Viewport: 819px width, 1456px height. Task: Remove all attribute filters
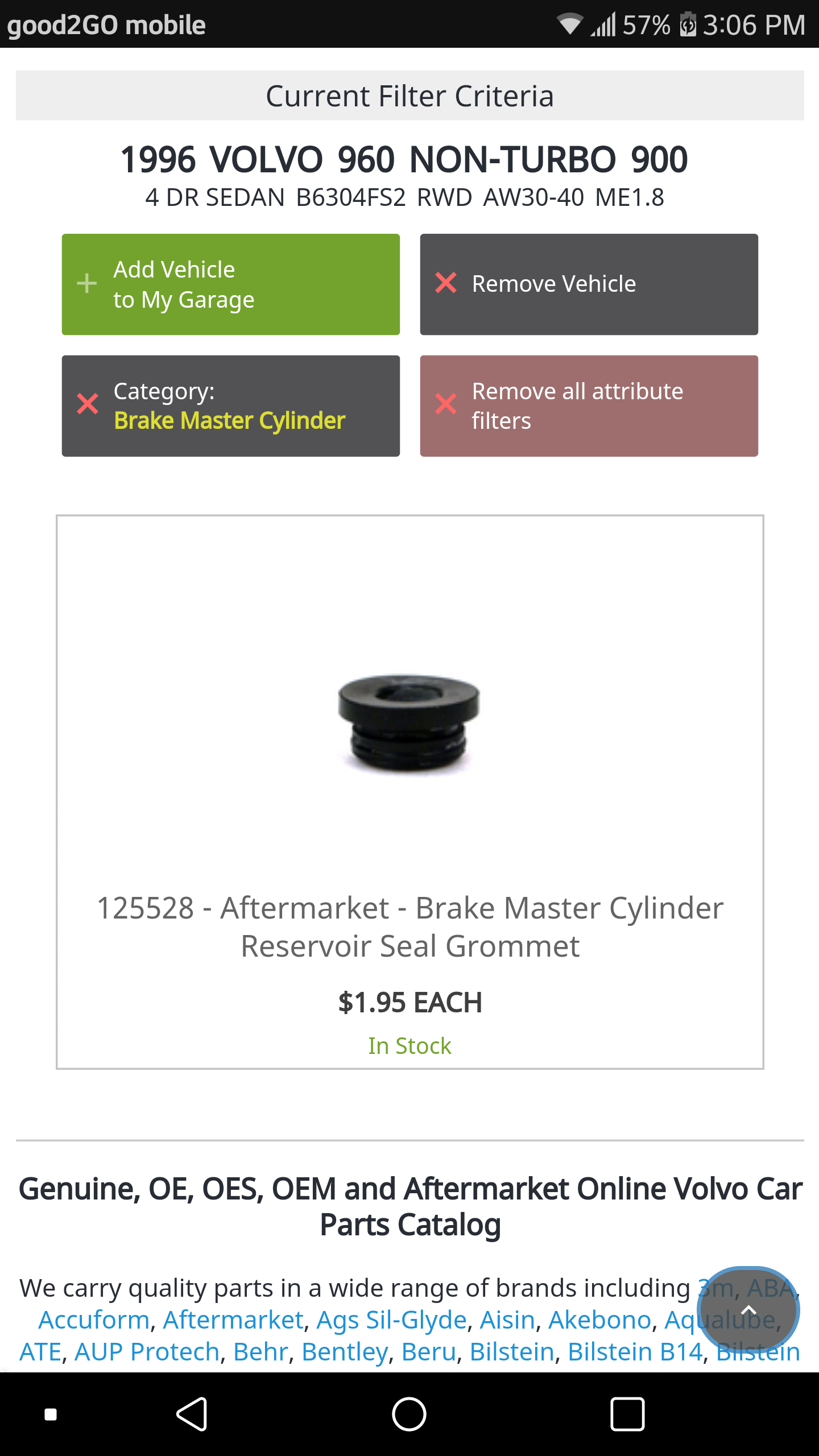(589, 406)
